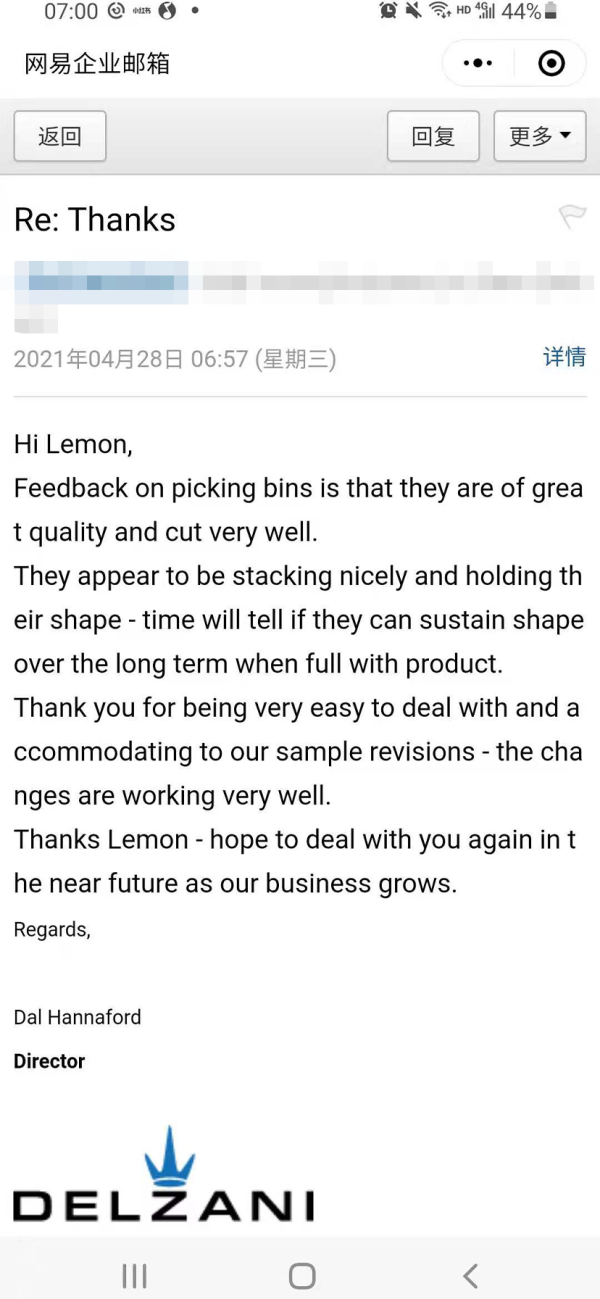Return to the phone home screen
600x1299 pixels.
[302, 1275]
